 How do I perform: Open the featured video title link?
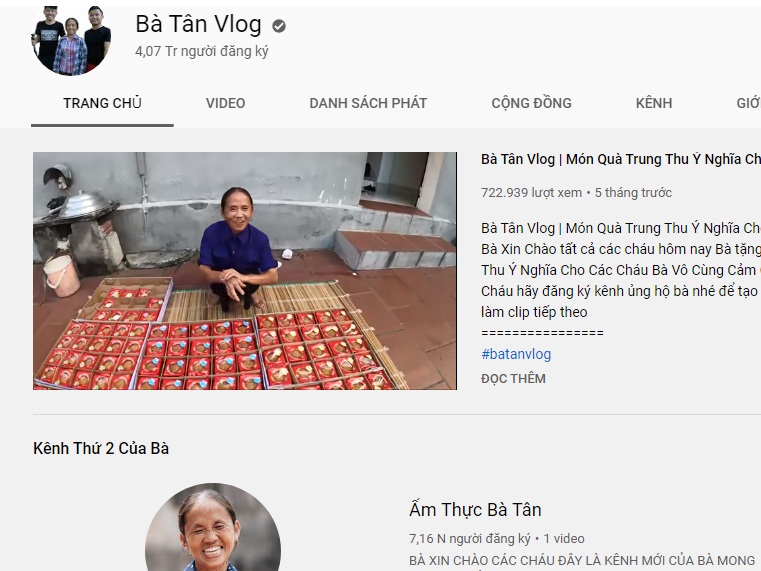[x=620, y=159]
